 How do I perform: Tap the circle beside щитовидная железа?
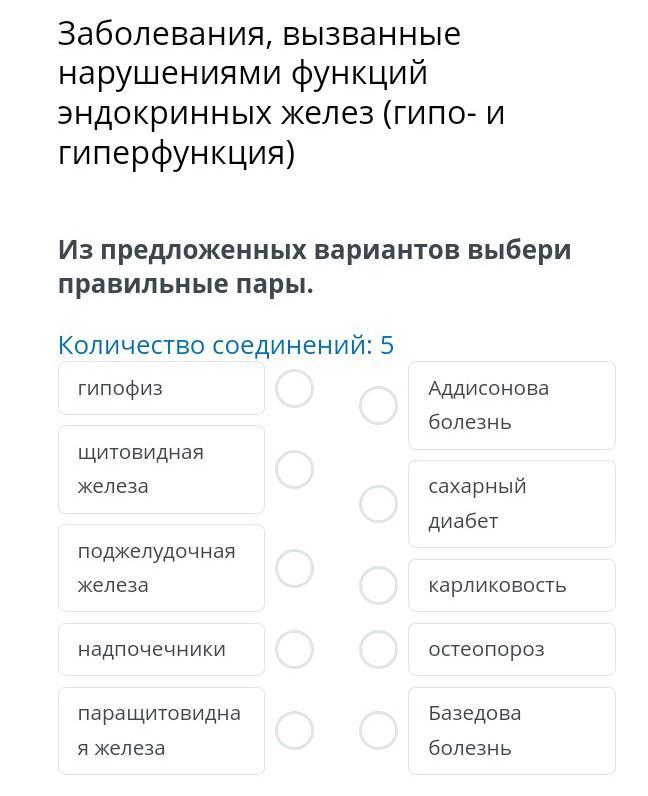294,469
